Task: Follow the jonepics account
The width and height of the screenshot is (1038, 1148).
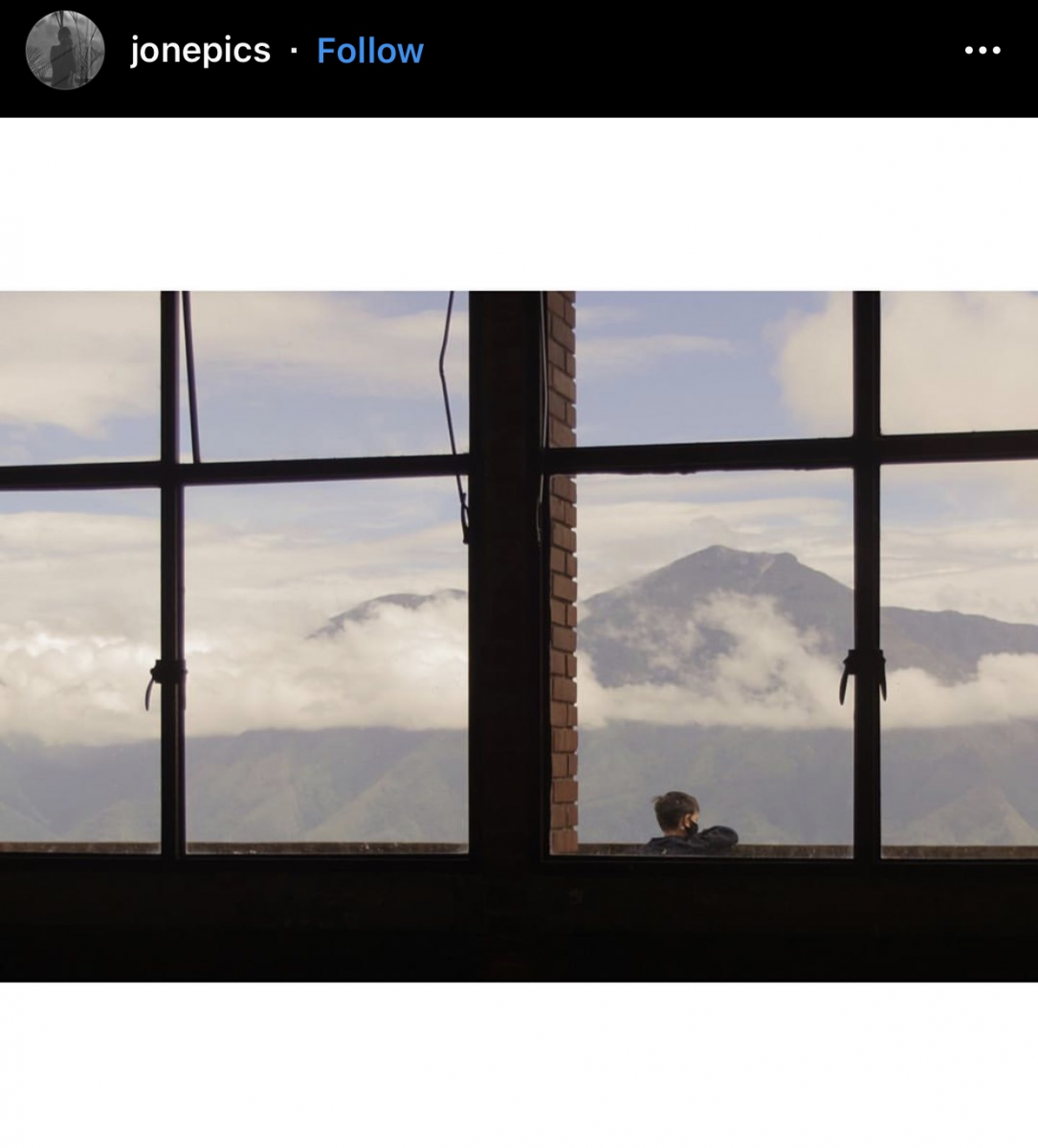Action: click(370, 51)
